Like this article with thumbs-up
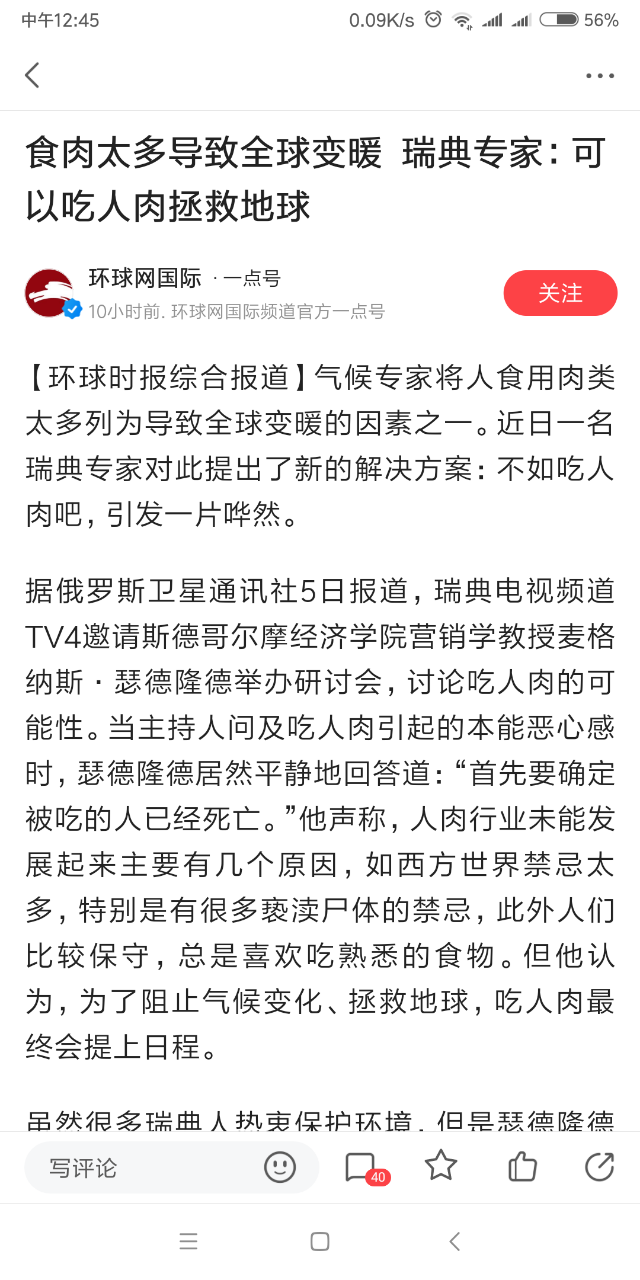Image resolution: width=640 pixels, height=1280 pixels. point(521,1166)
